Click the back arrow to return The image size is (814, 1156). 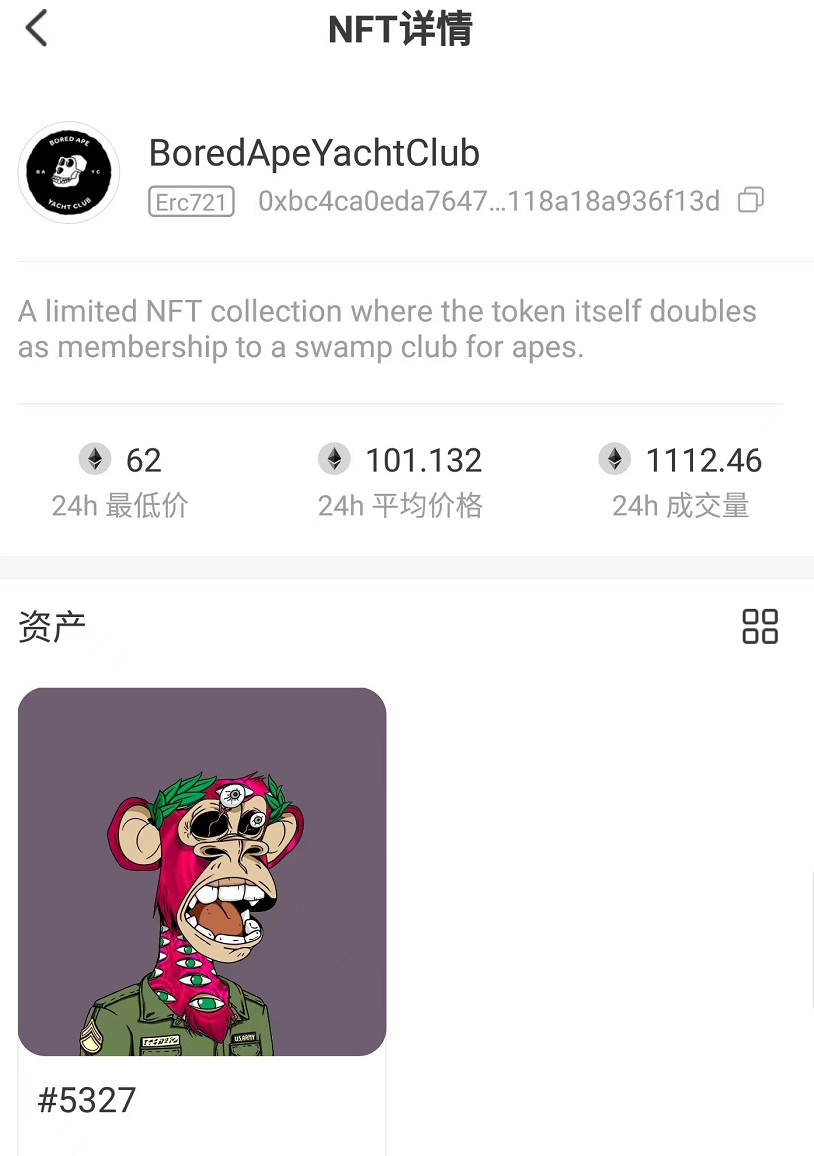tap(37, 28)
